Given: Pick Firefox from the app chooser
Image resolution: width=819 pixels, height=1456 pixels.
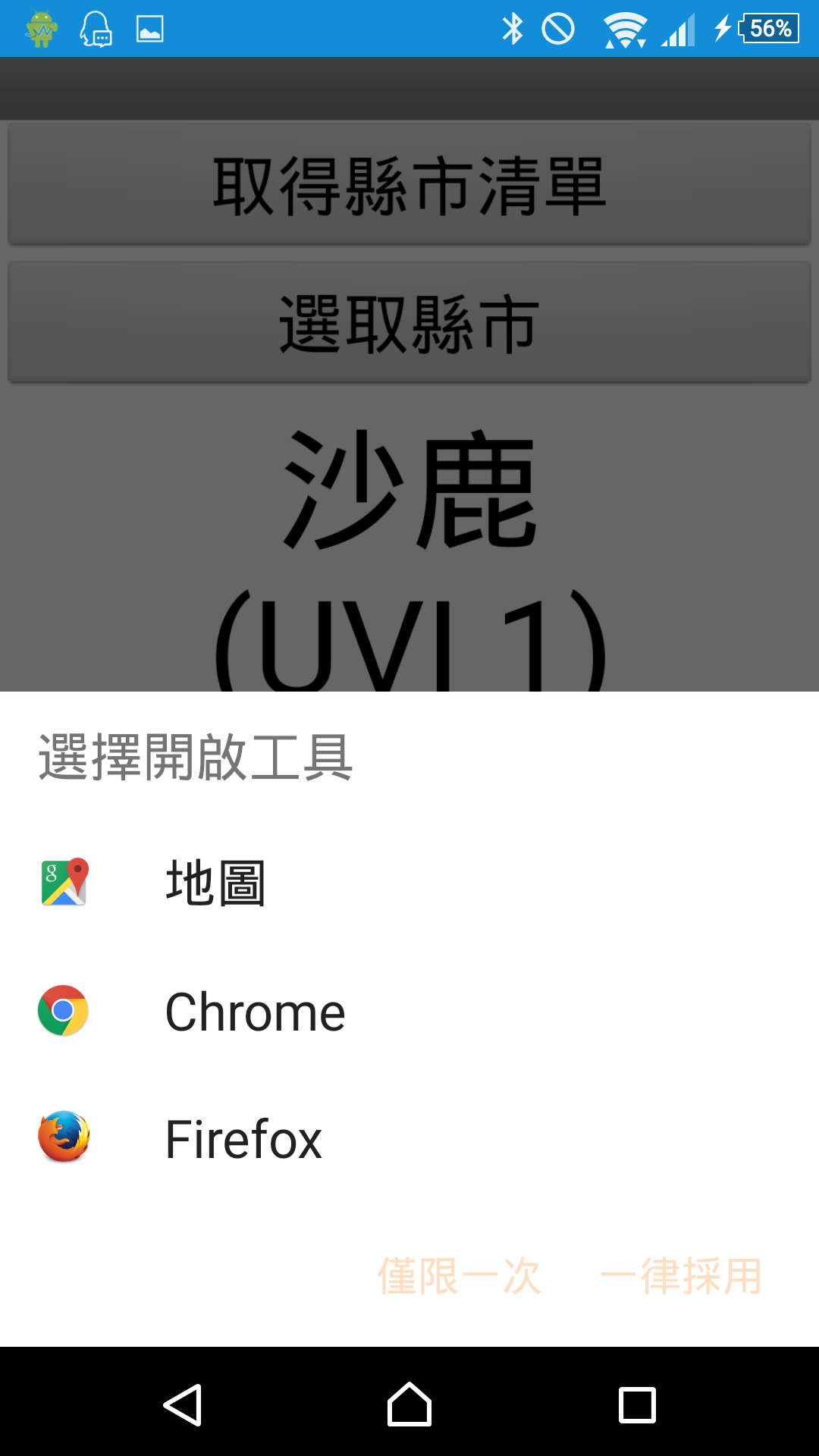Looking at the screenshot, I should click(409, 1137).
